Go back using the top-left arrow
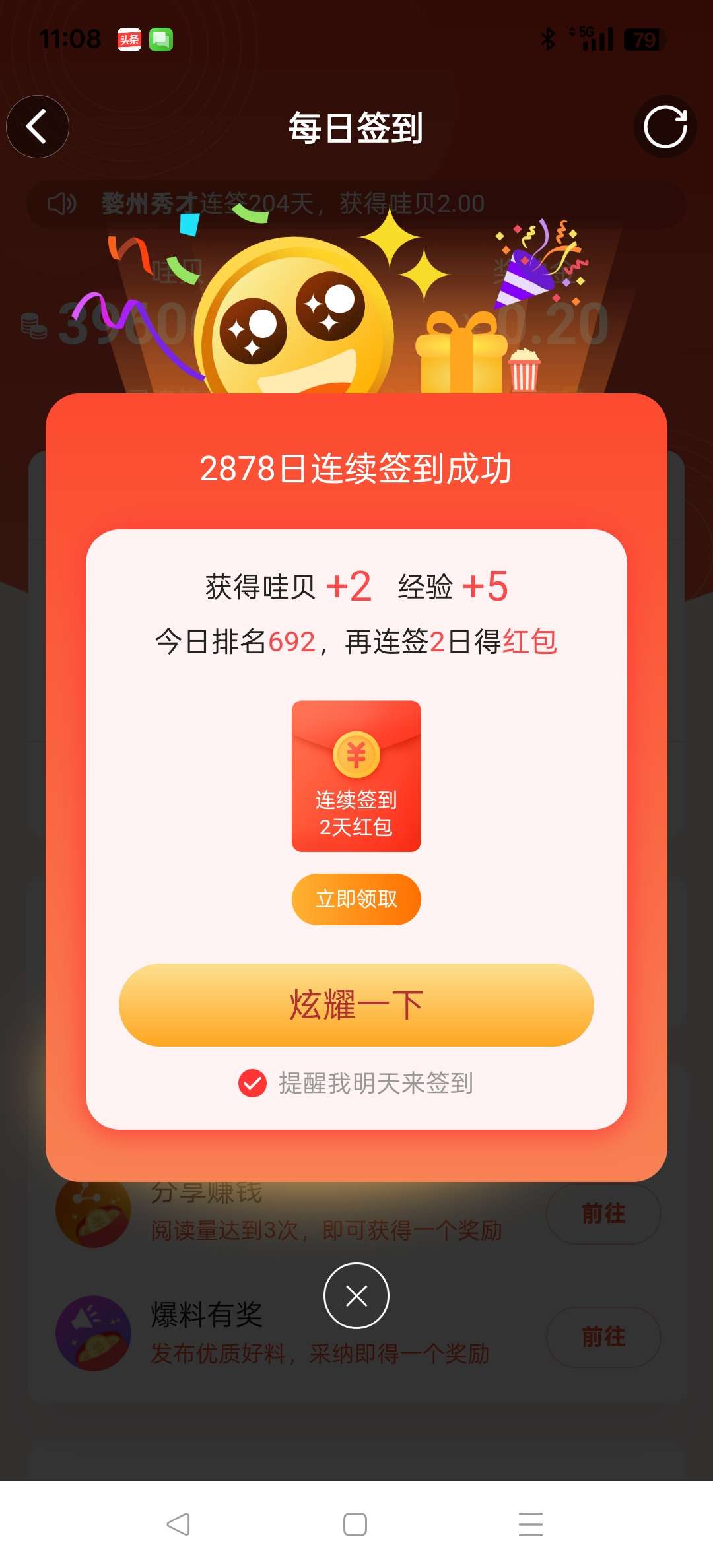The width and height of the screenshot is (713, 1568). pos(38,127)
